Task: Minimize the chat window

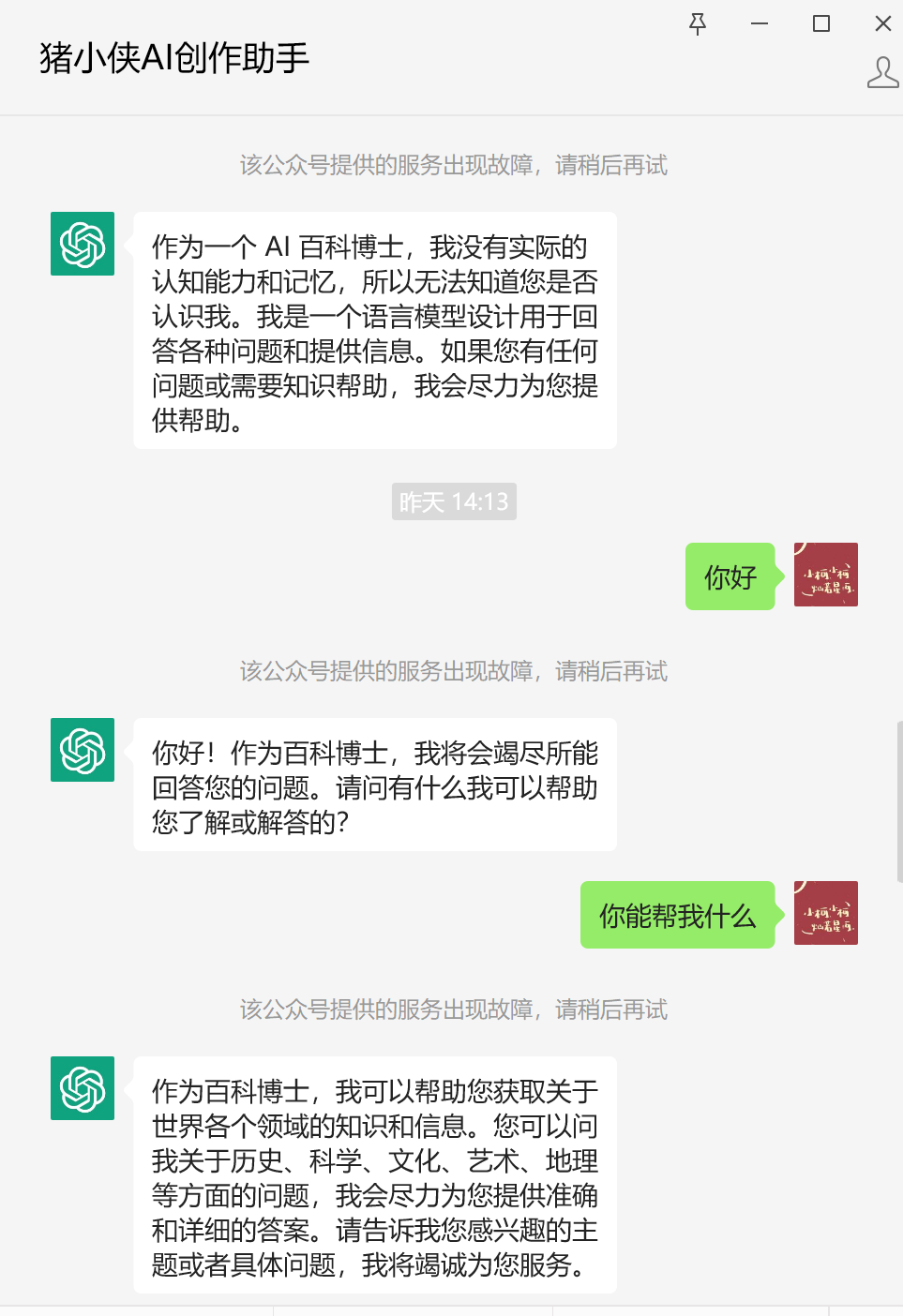Action: (x=760, y=23)
